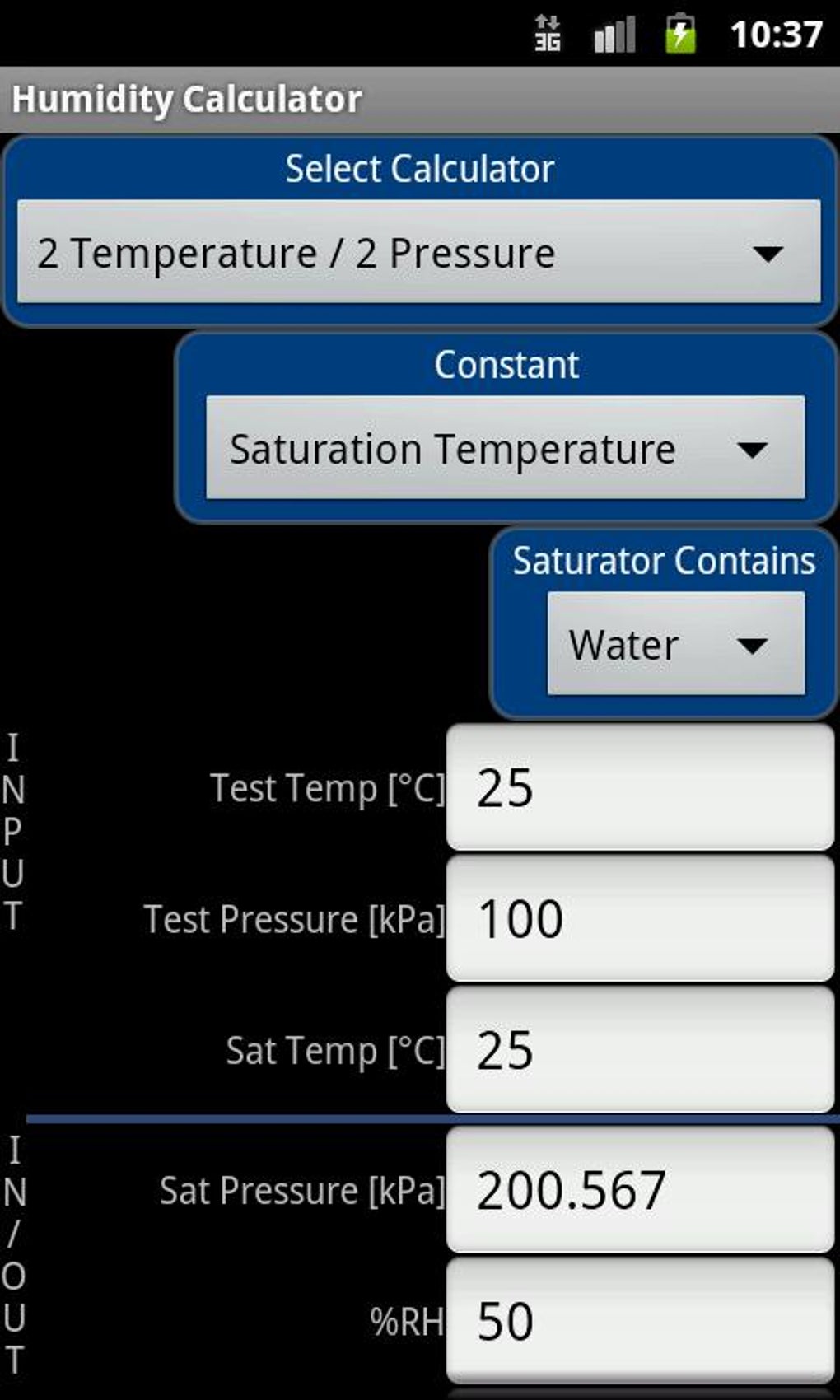Image resolution: width=840 pixels, height=1400 pixels.
Task: Edit the Test Pressure [kPa] field
Action: click(640, 918)
